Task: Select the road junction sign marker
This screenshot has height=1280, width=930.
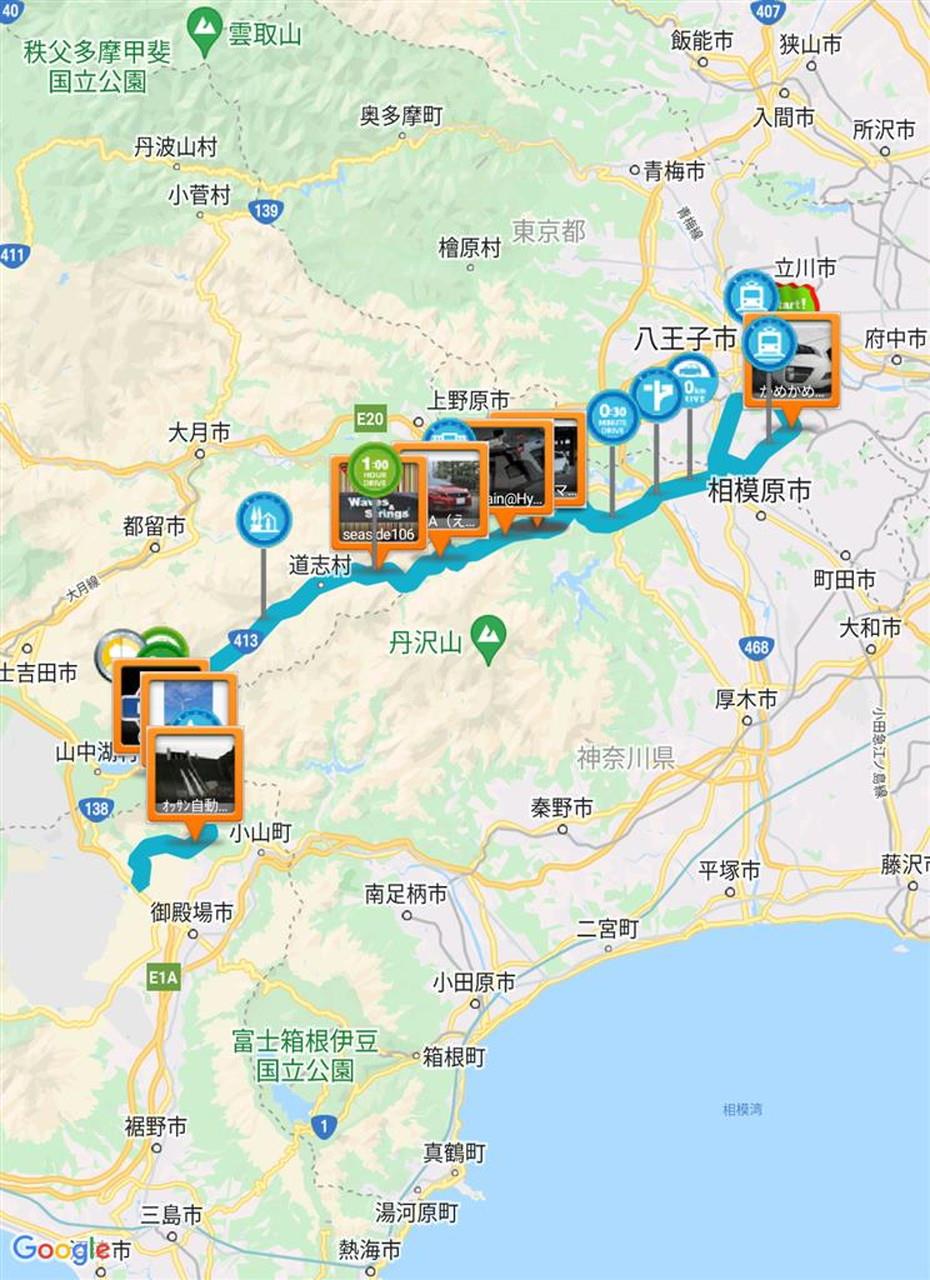Action: coord(656,394)
